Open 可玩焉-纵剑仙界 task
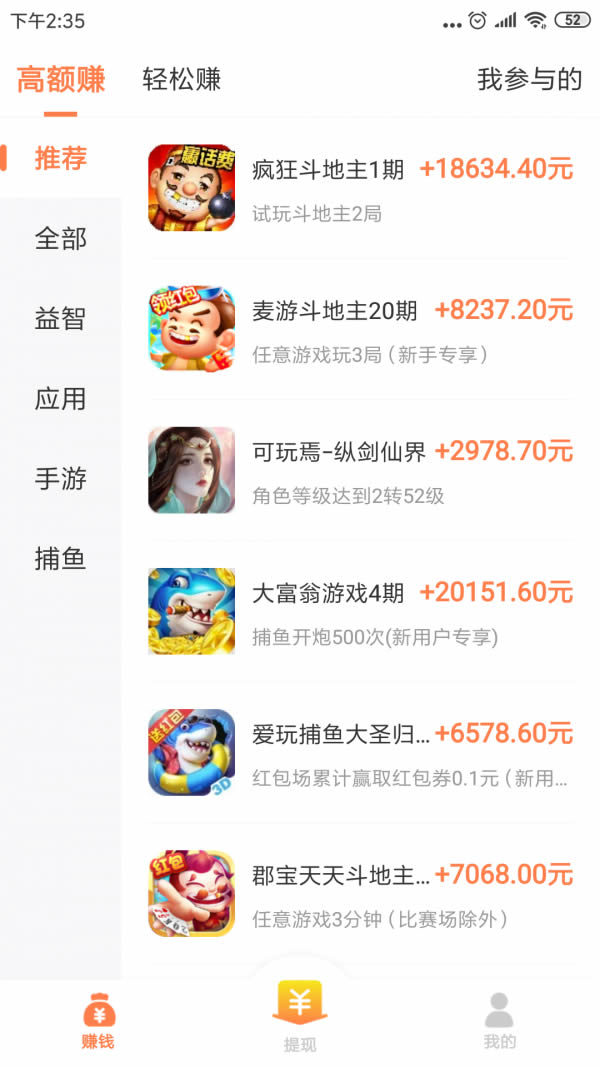The width and height of the screenshot is (600, 1067). tap(361, 470)
